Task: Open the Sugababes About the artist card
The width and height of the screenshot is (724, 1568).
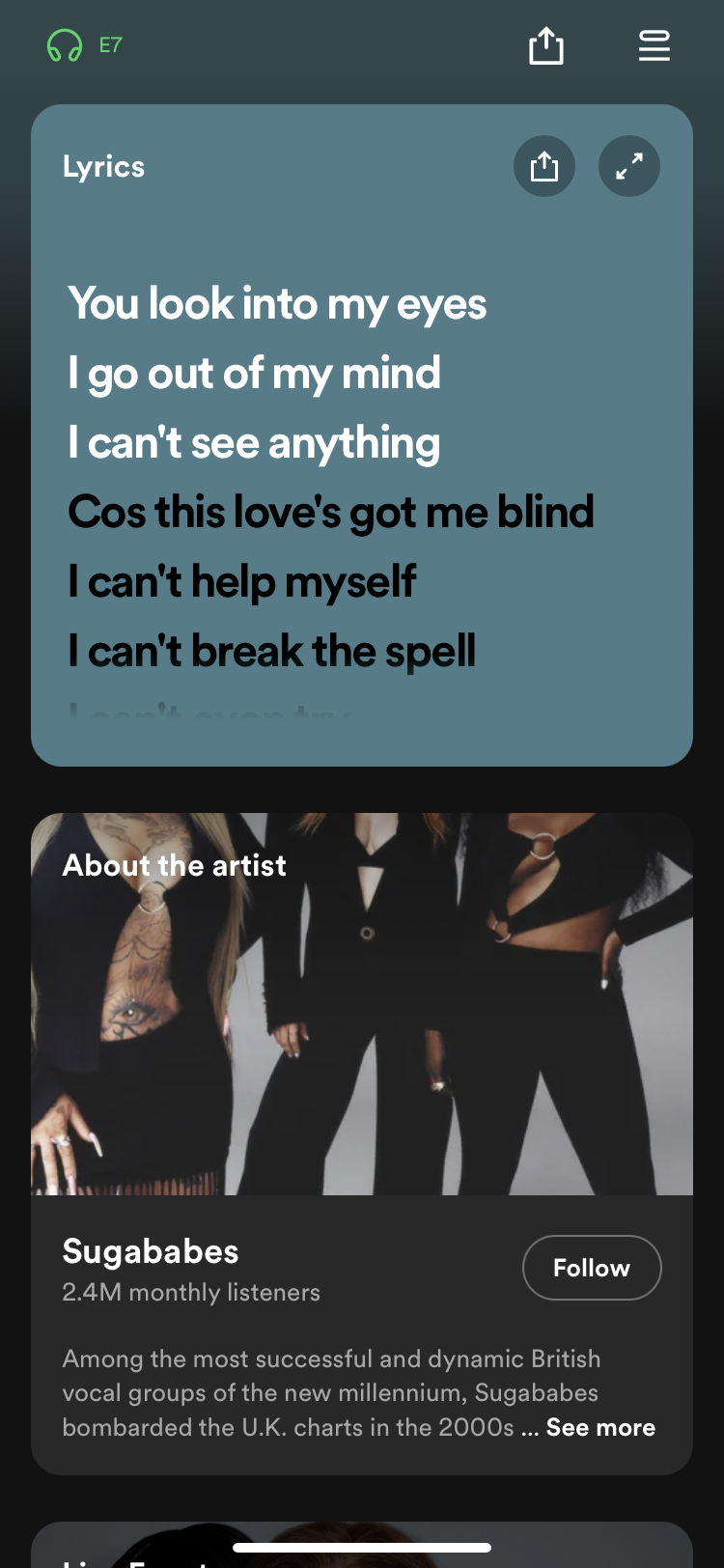Action: [x=362, y=1143]
